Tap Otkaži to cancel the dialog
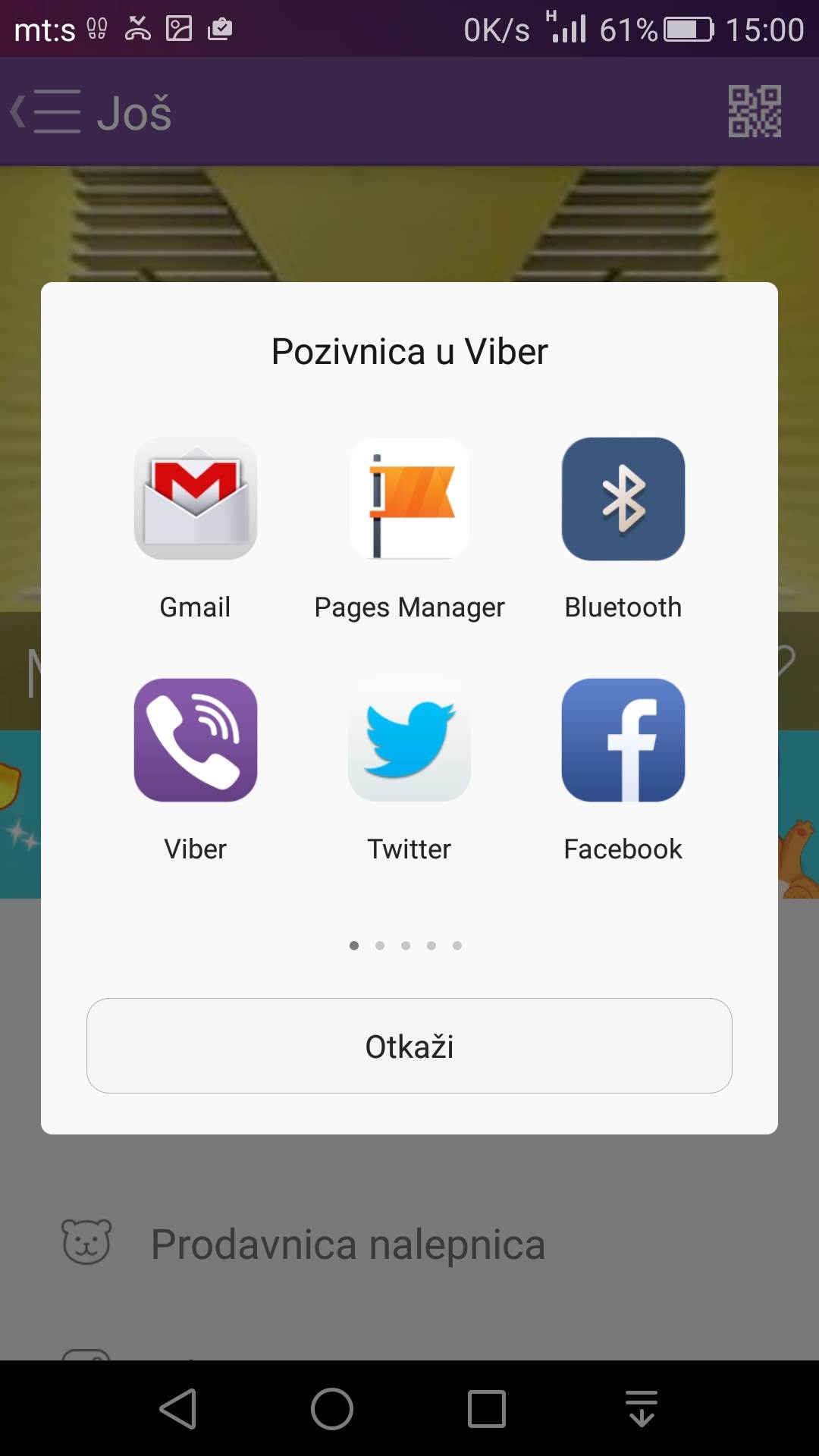Screen dimensions: 819x1456 point(409,1046)
